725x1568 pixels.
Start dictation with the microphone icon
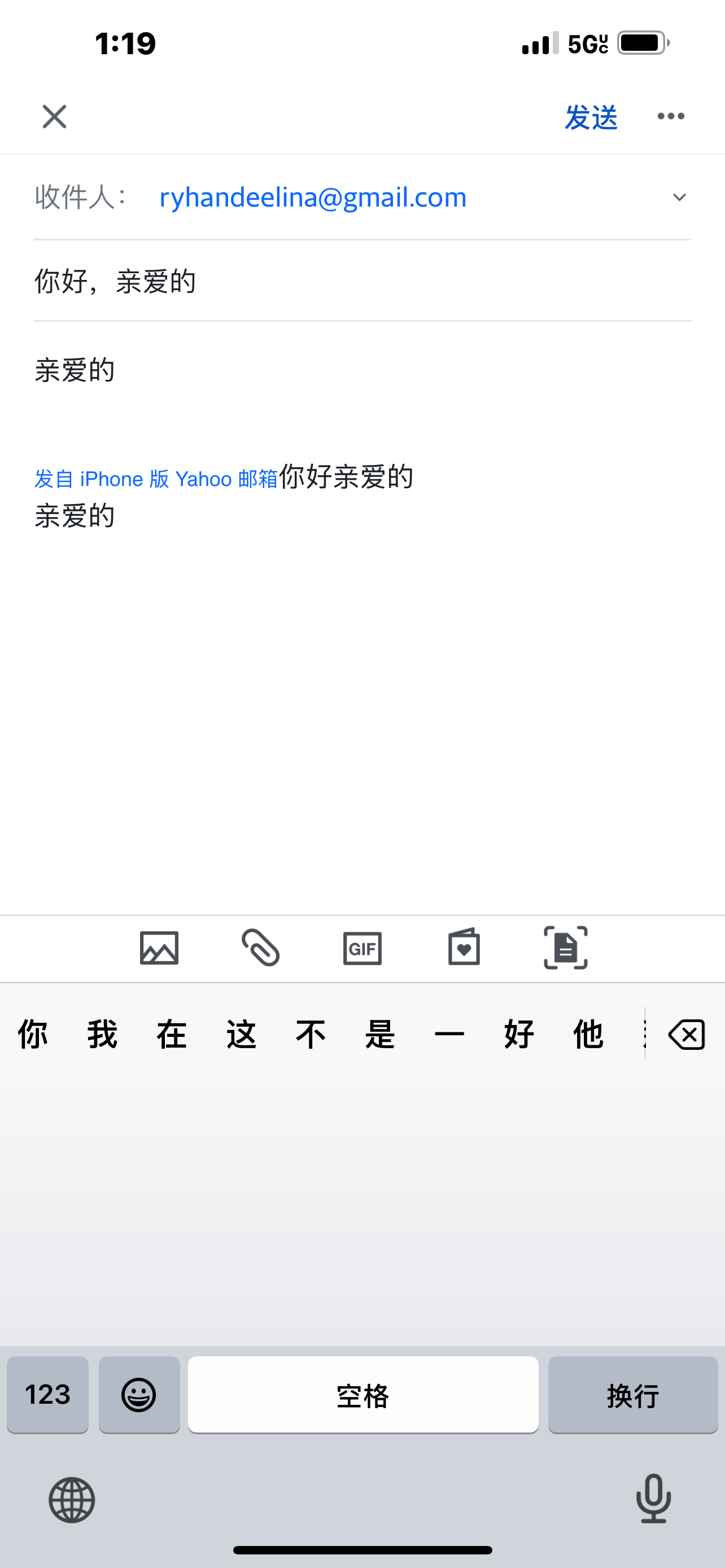point(653,1499)
